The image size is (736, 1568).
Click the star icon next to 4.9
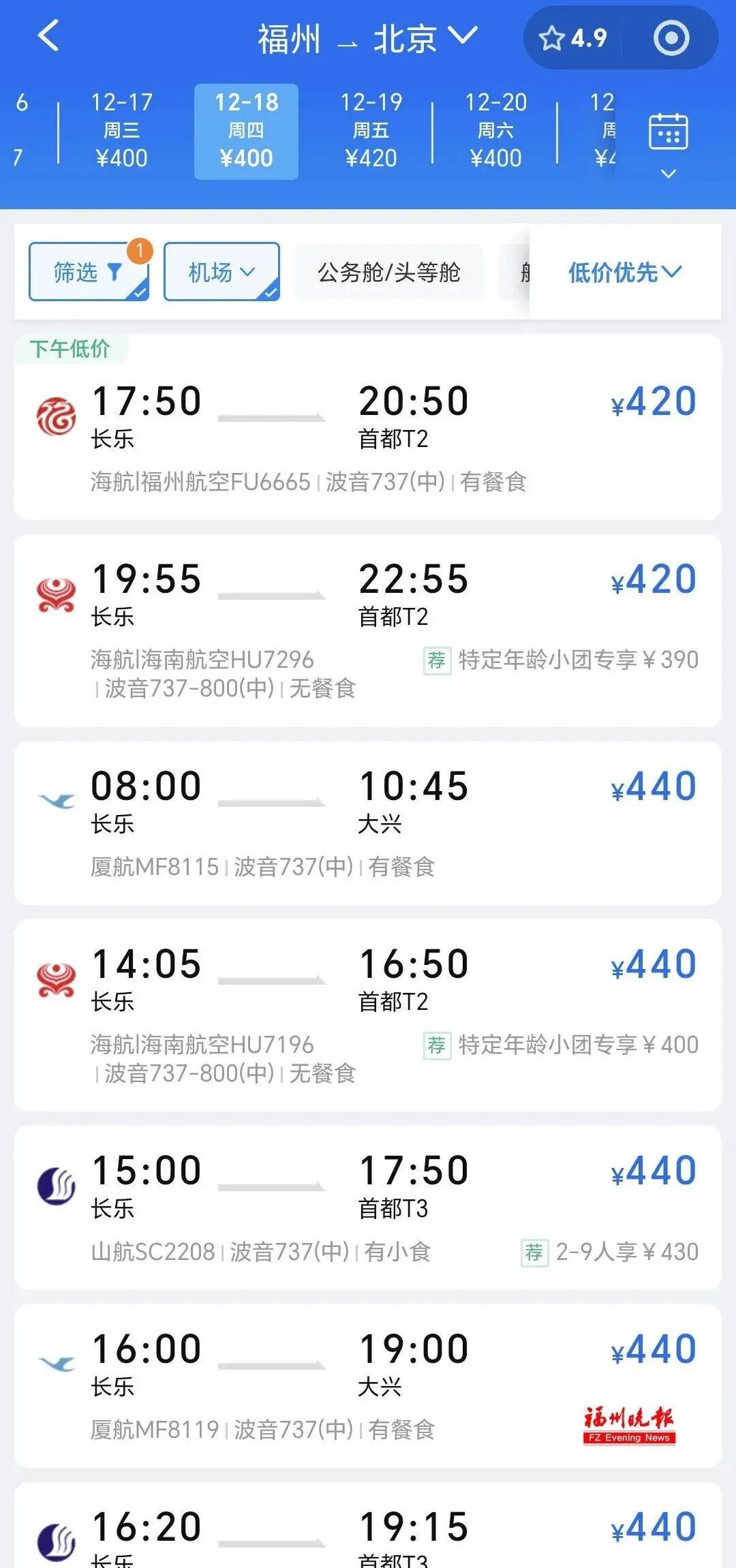point(551,39)
